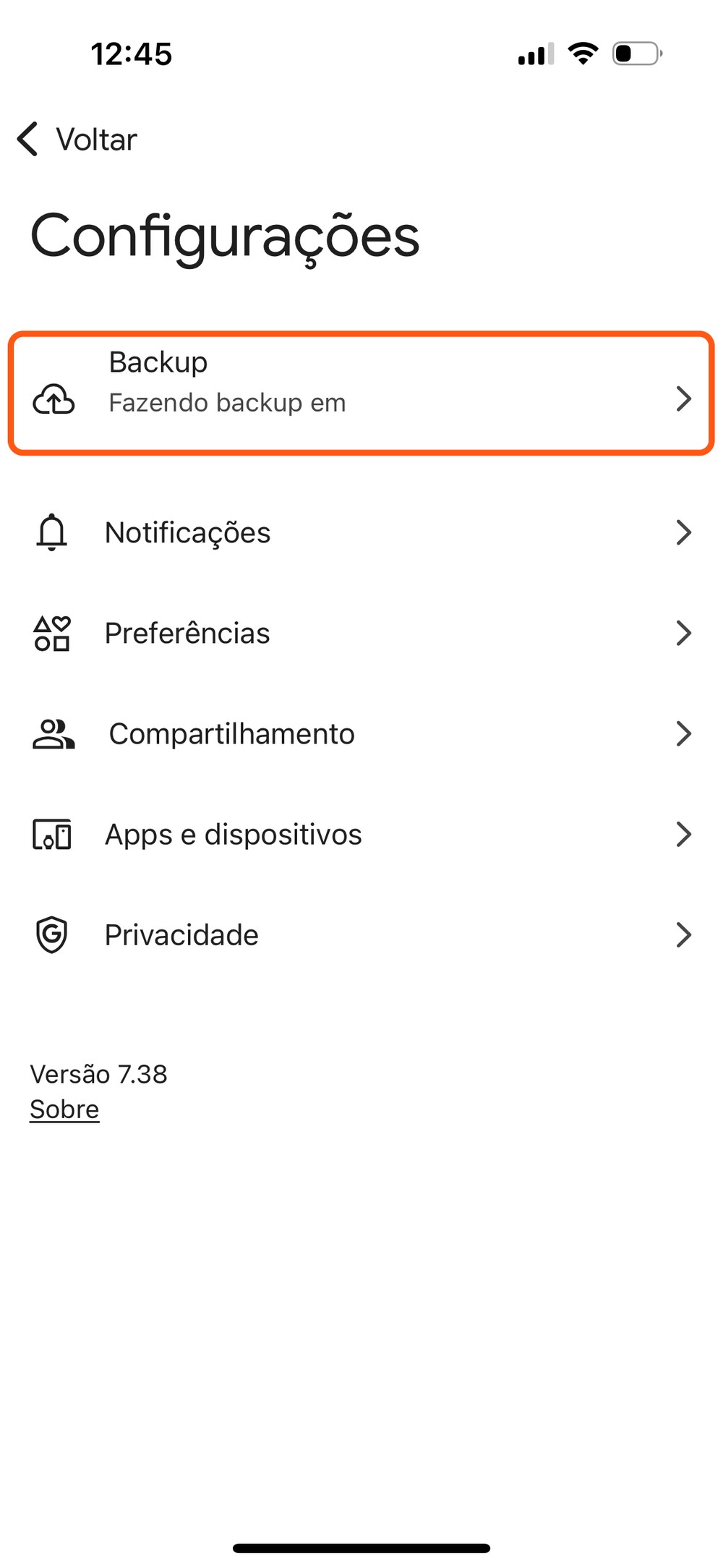Go back using the Voltar button
Viewport: 723px width, 1568px height.
click(x=78, y=140)
